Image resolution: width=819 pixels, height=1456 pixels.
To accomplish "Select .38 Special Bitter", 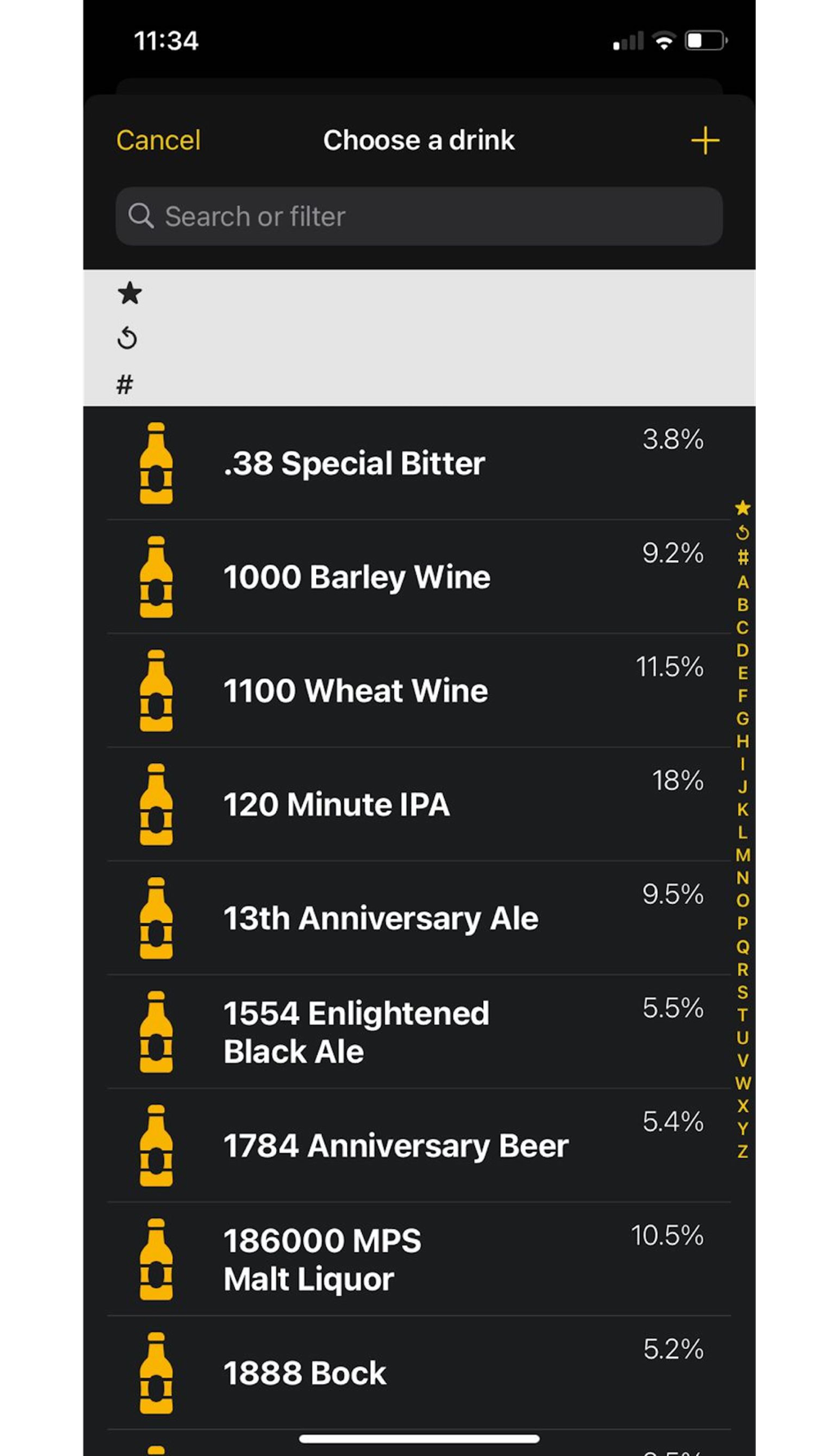I will [x=419, y=463].
